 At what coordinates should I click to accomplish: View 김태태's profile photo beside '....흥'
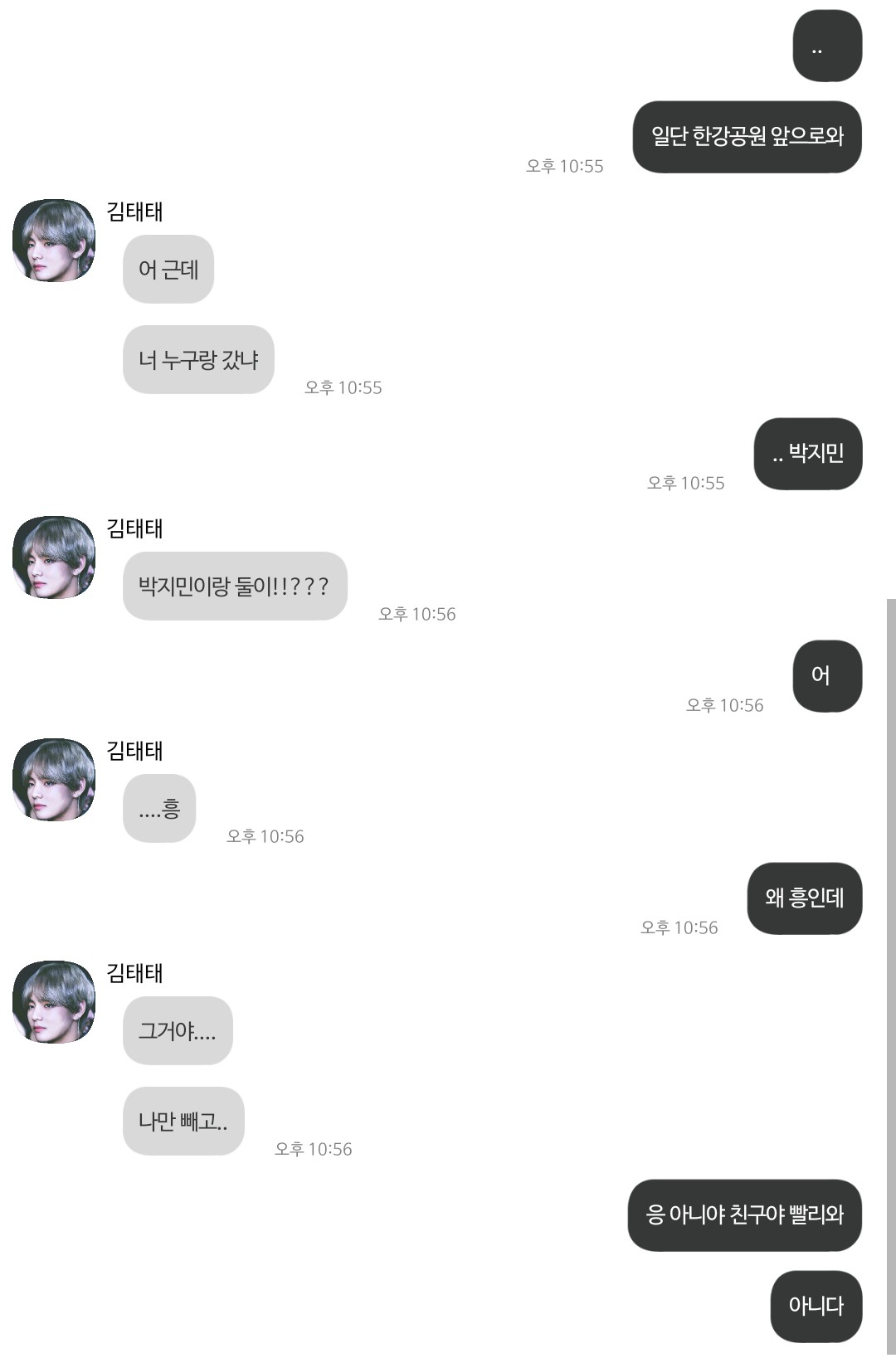[x=54, y=780]
